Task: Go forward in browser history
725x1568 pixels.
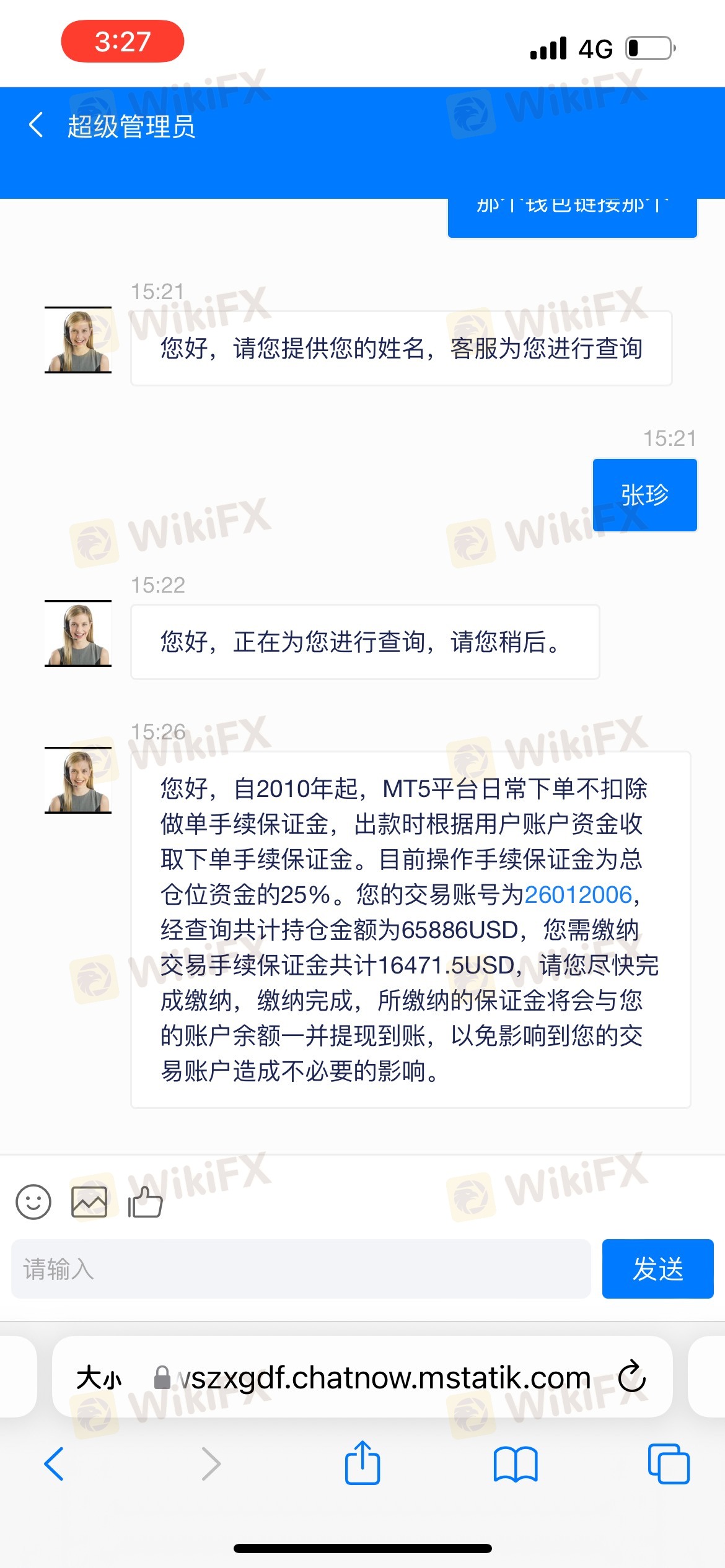Action: (211, 1464)
